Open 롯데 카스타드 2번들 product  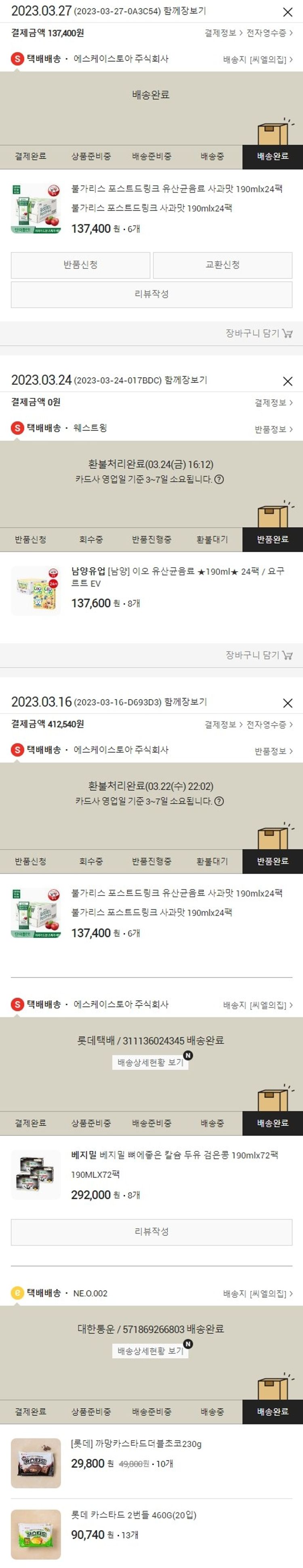[x=133, y=1514]
